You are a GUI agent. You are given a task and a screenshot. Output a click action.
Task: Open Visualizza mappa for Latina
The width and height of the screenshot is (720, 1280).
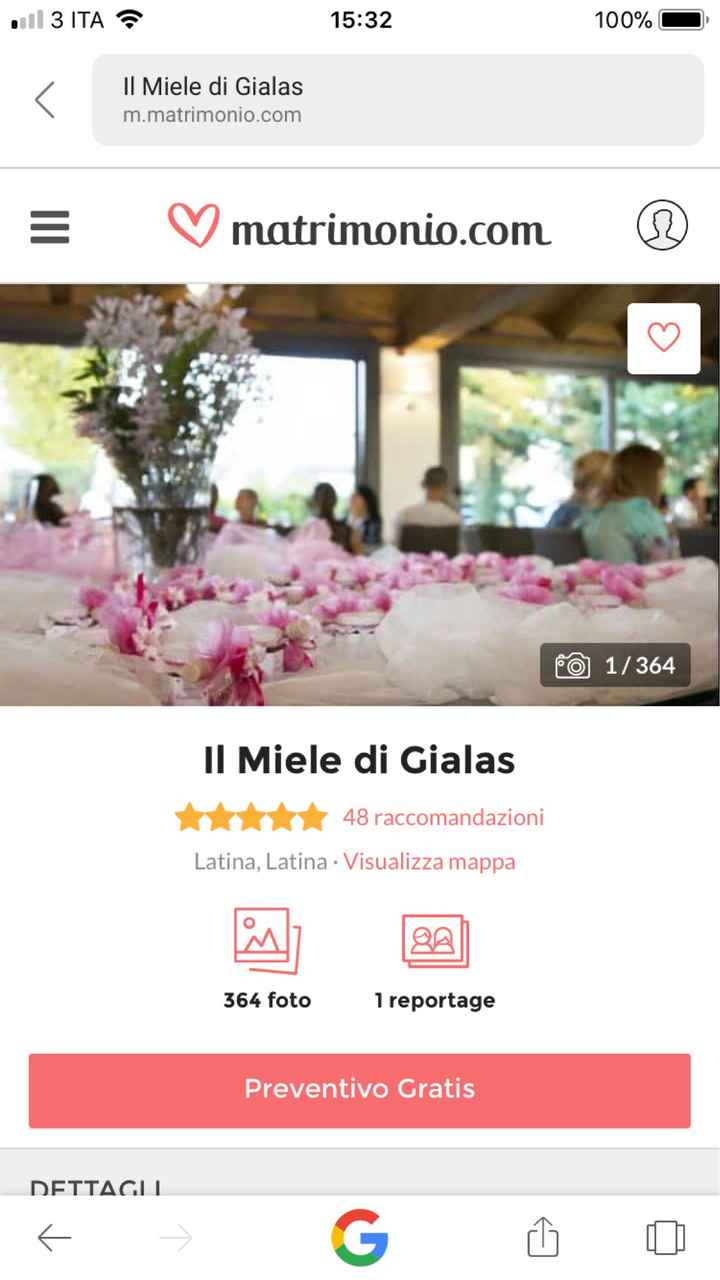[429, 861]
